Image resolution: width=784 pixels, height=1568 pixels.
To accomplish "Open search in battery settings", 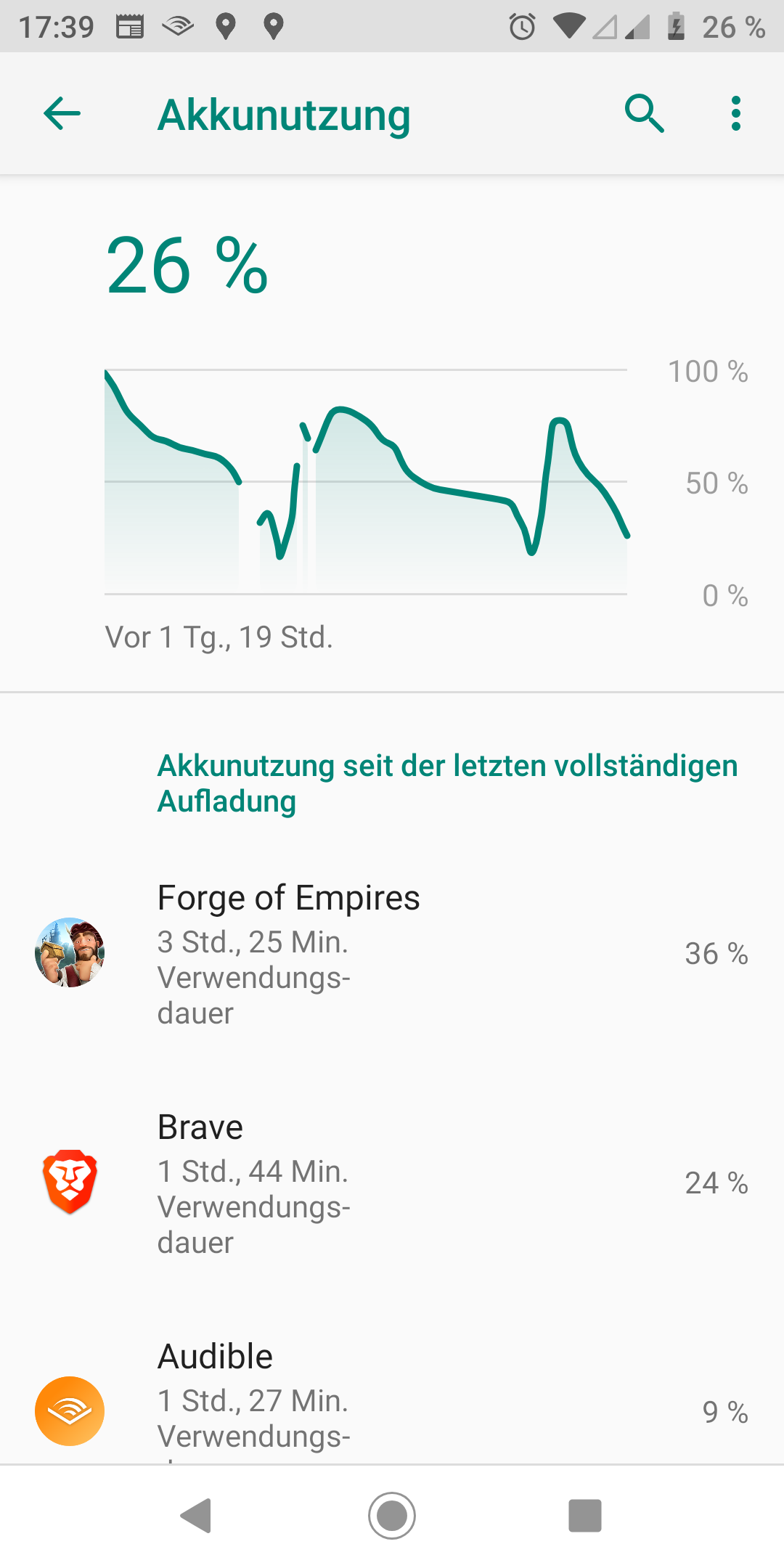I will coord(644,114).
